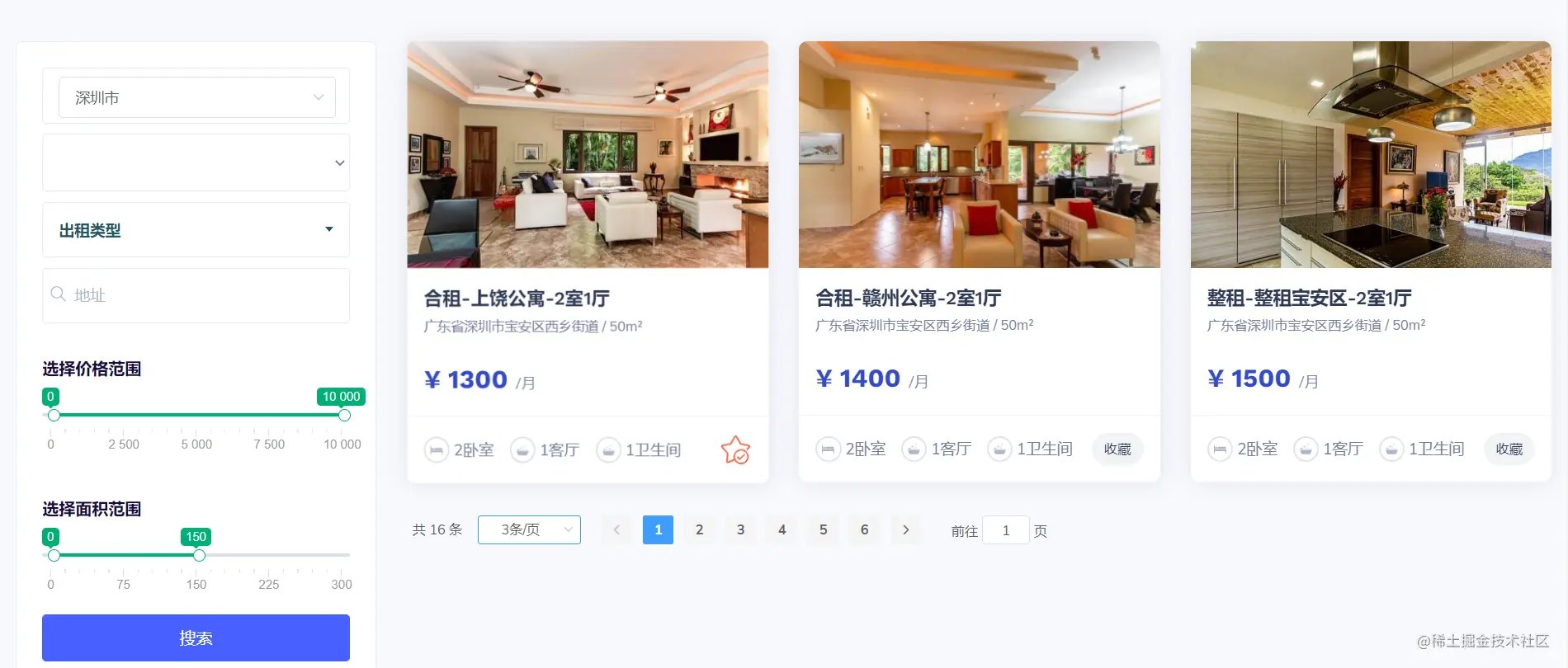Focus the 地址 address search field
Viewport: 1568px width, 668px height.
(206, 295)
